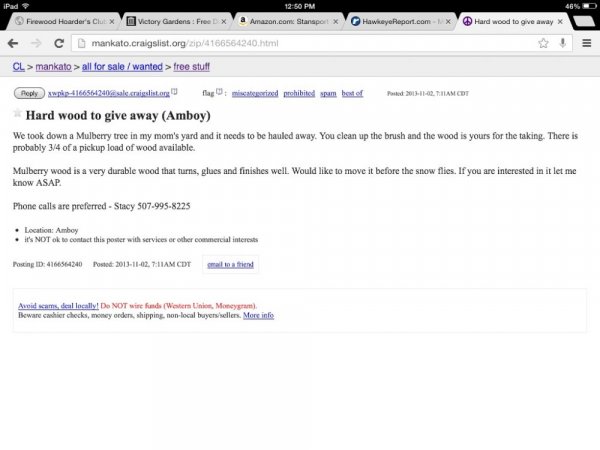Email this posting to a friend
The image size is (600, 450).
click(x=229, y=264)
